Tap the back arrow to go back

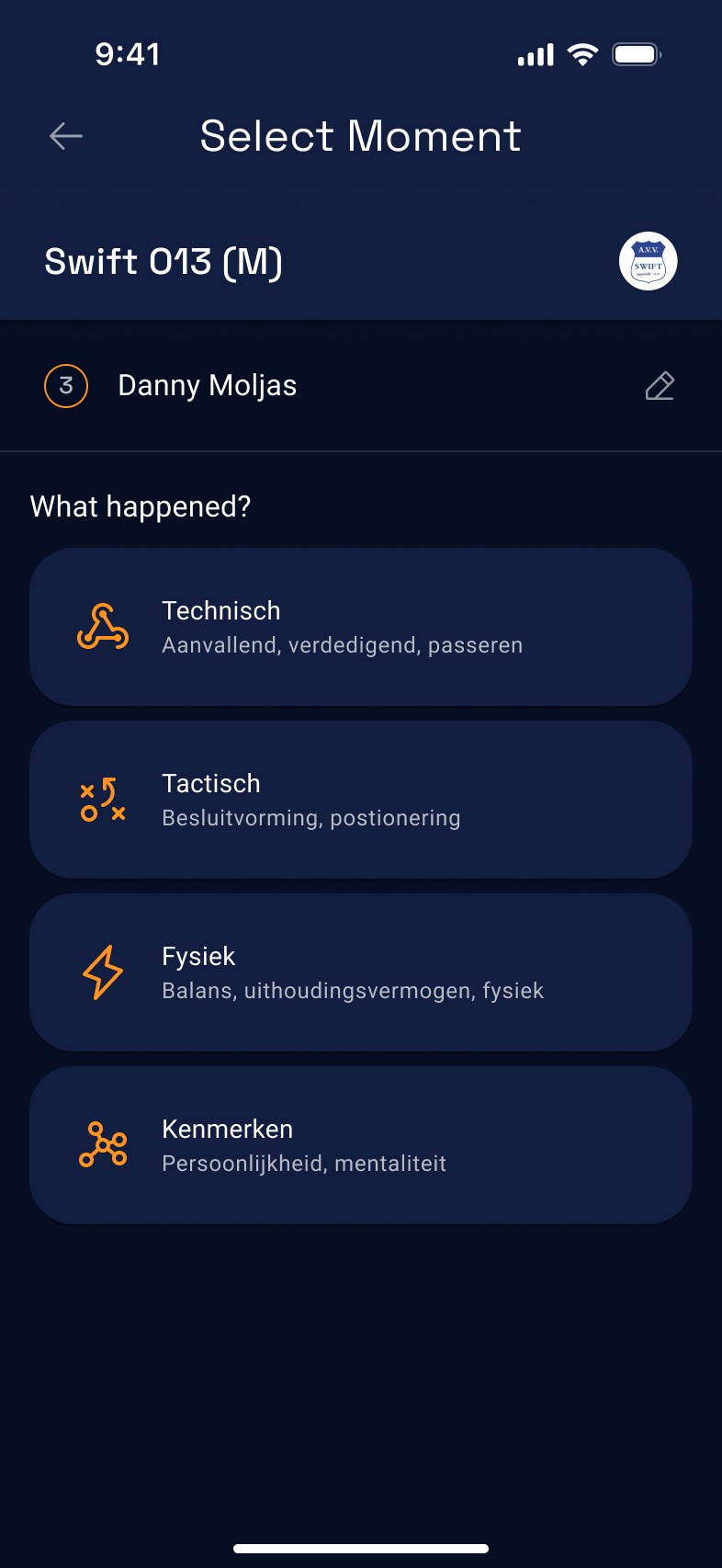64,136
